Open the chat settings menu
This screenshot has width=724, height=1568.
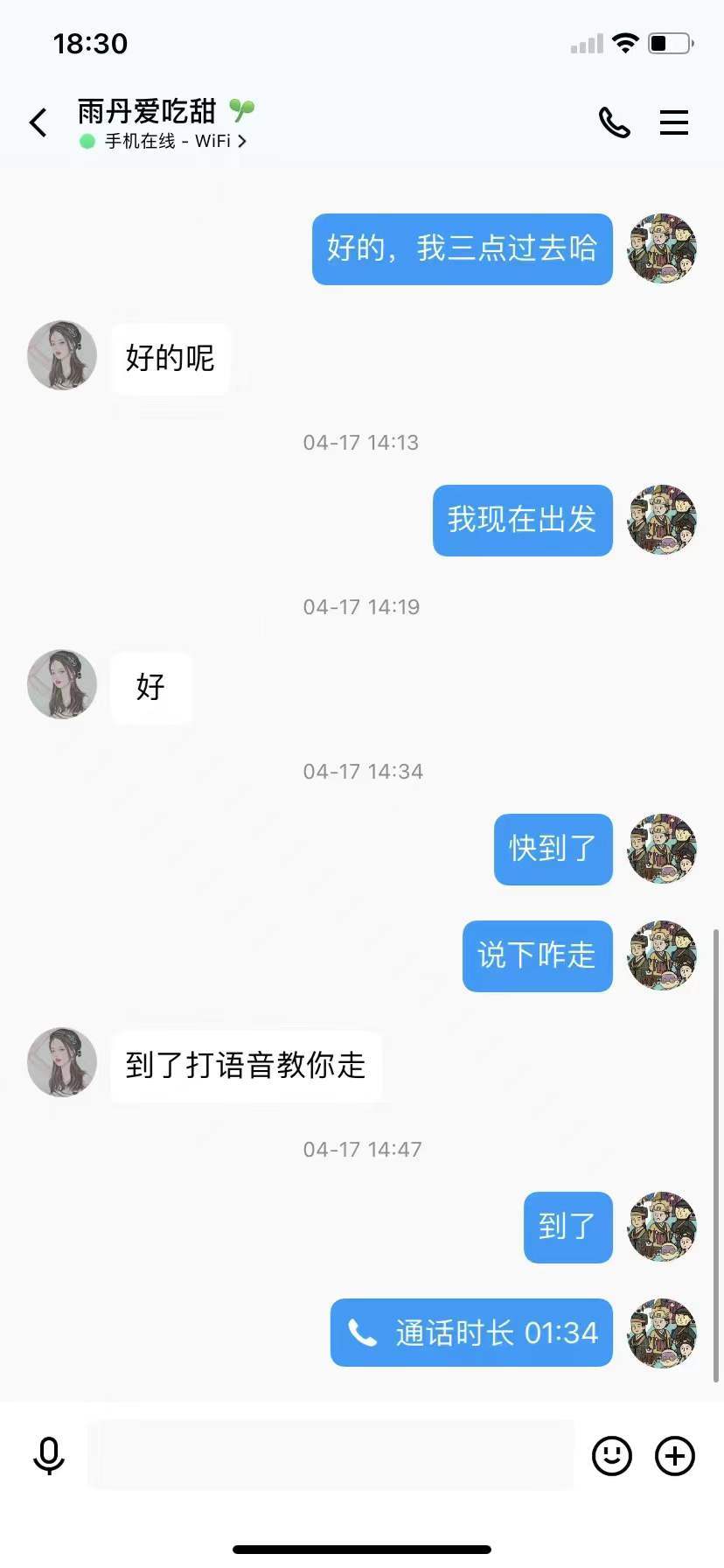(673, 123)
